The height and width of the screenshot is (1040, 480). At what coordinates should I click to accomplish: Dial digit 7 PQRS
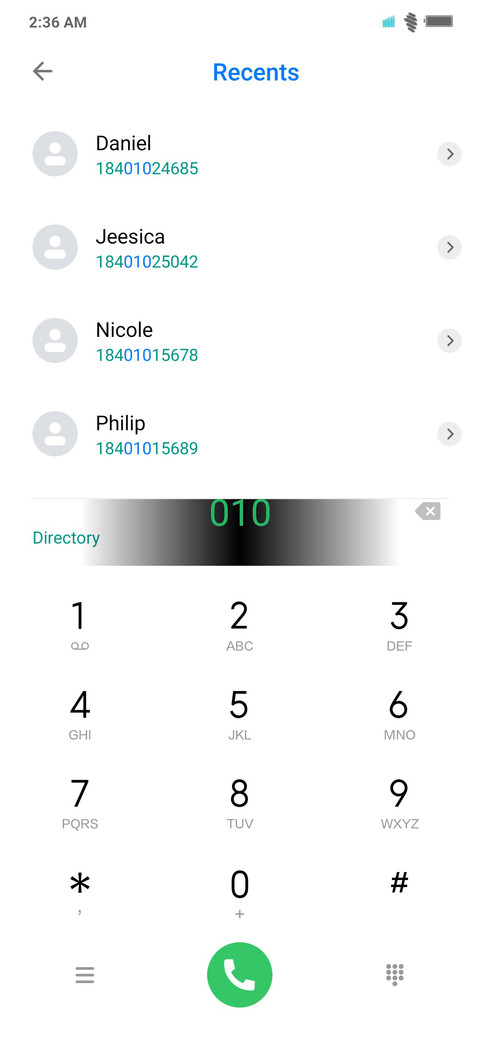coord(80,803)
